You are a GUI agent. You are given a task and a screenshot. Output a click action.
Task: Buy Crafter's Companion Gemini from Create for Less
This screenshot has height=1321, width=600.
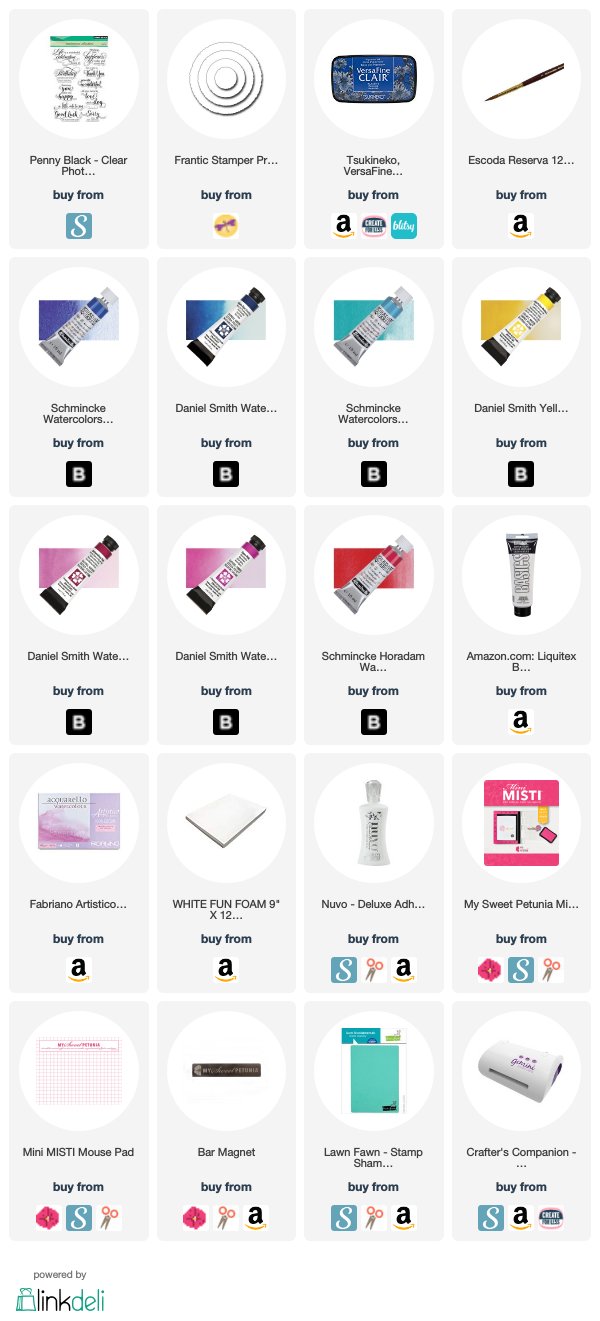coord(550,1218)
